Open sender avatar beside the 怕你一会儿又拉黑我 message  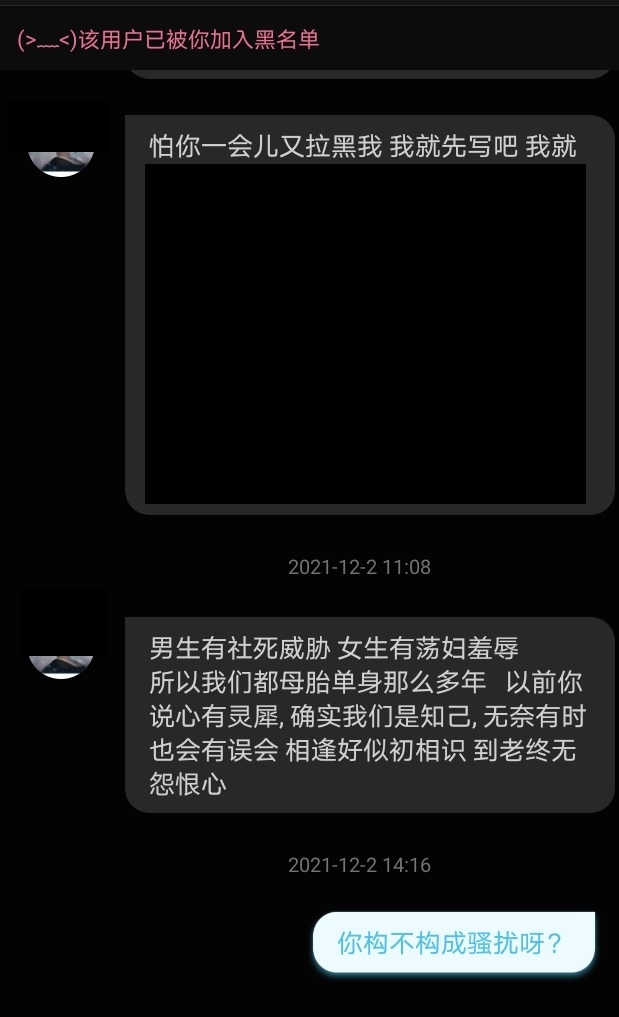(x=60, y=145)
